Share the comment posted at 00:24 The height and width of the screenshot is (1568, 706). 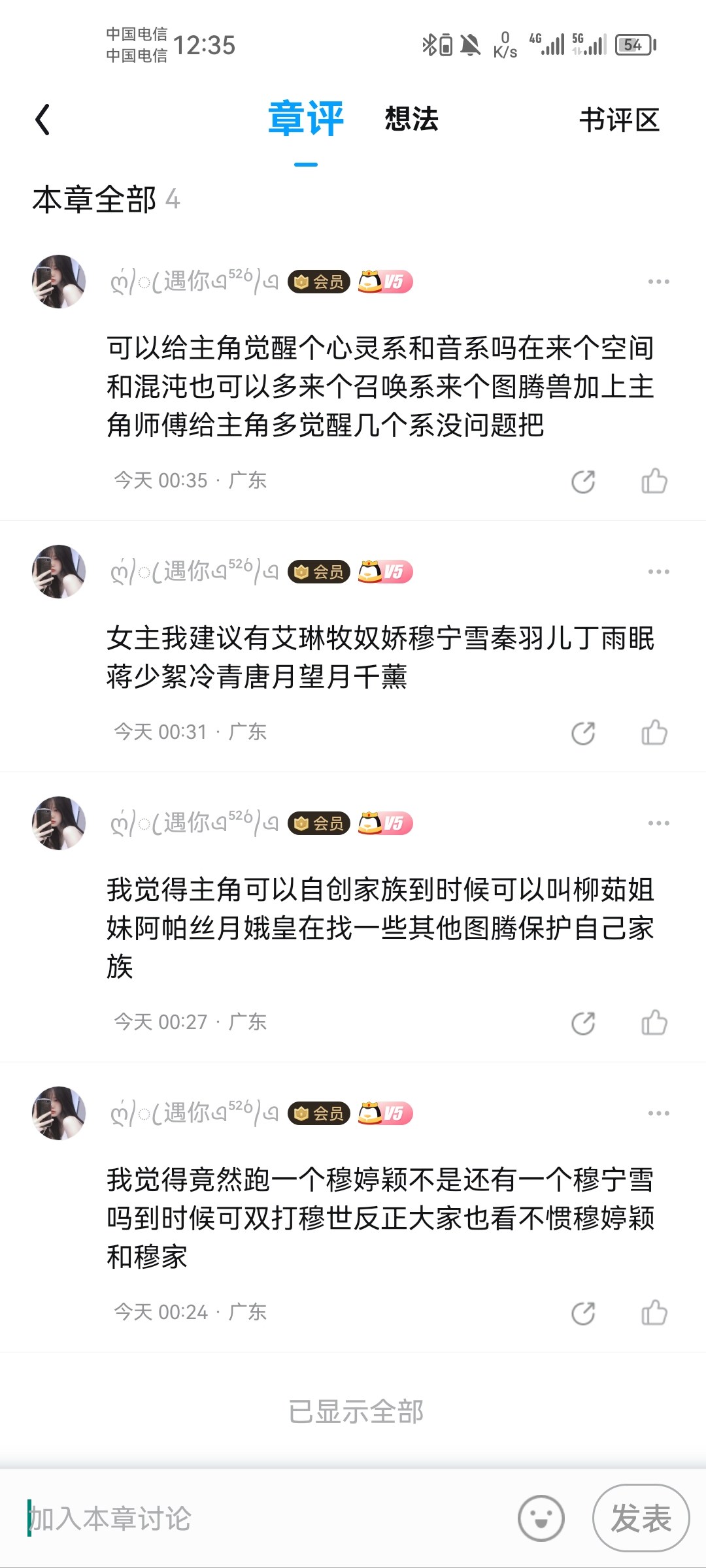coord(583,1313)
